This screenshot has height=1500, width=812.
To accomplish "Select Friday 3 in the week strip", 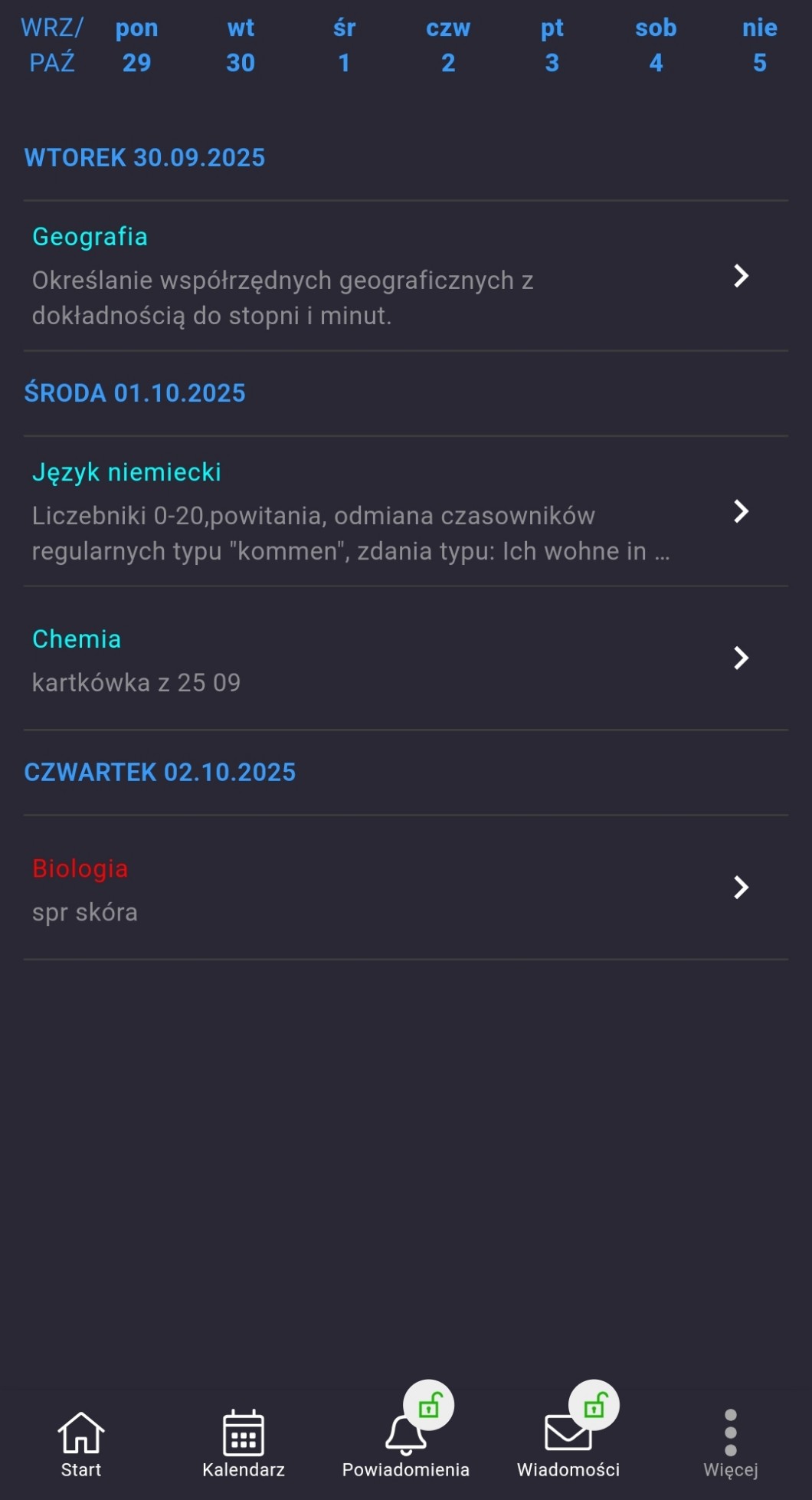I will pos(552,45).
